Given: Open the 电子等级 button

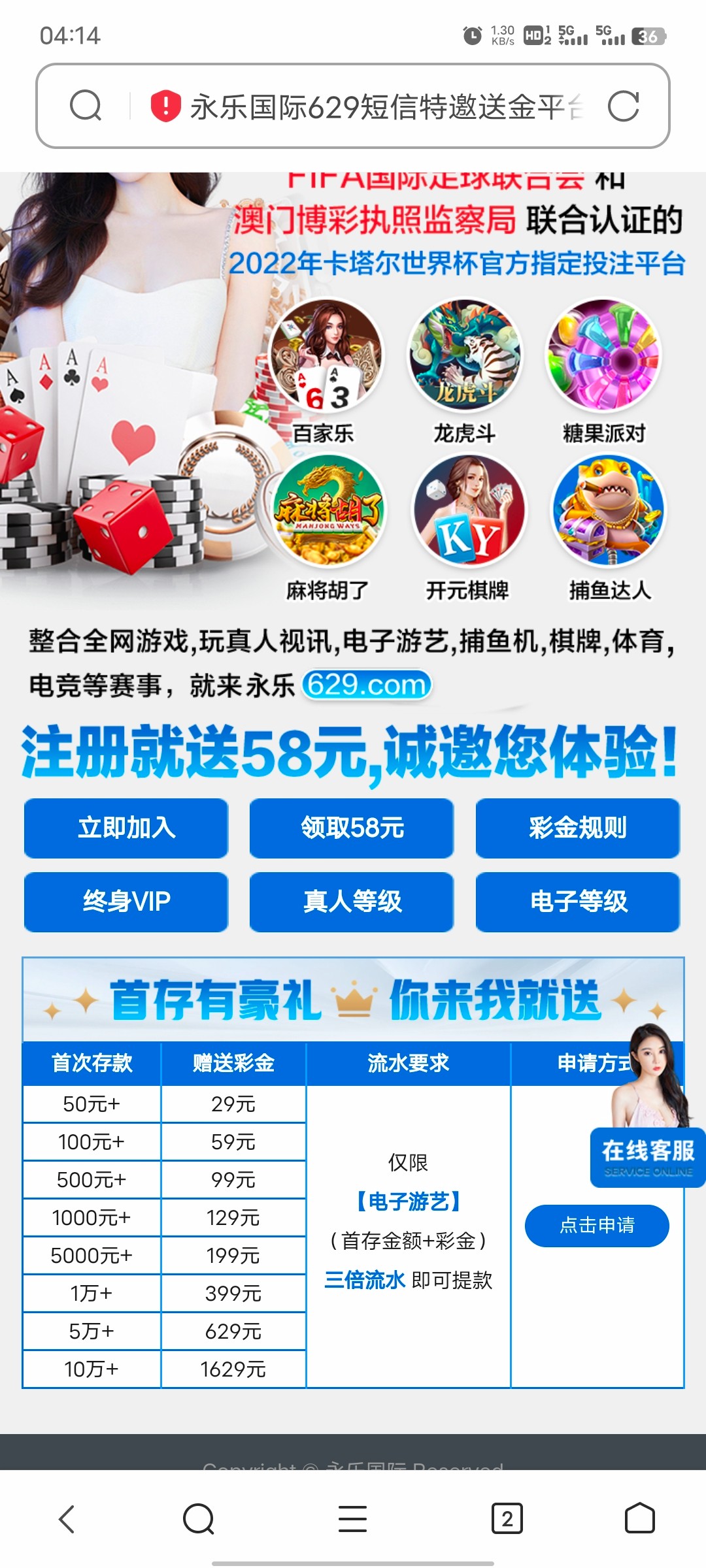Looking at the screenshot, I should pos(578,902).
